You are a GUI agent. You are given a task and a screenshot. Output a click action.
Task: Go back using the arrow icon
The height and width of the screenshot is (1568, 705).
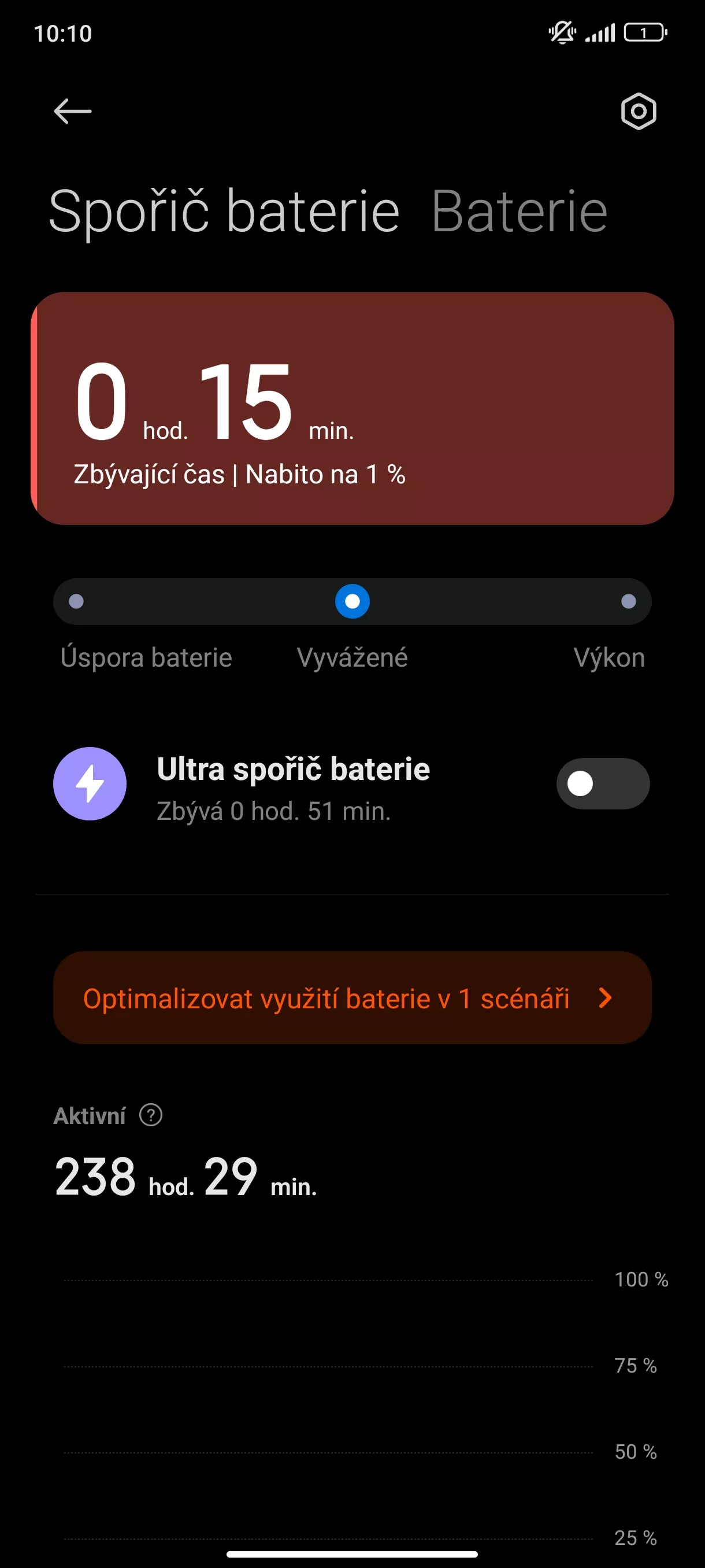coord(72,112)
